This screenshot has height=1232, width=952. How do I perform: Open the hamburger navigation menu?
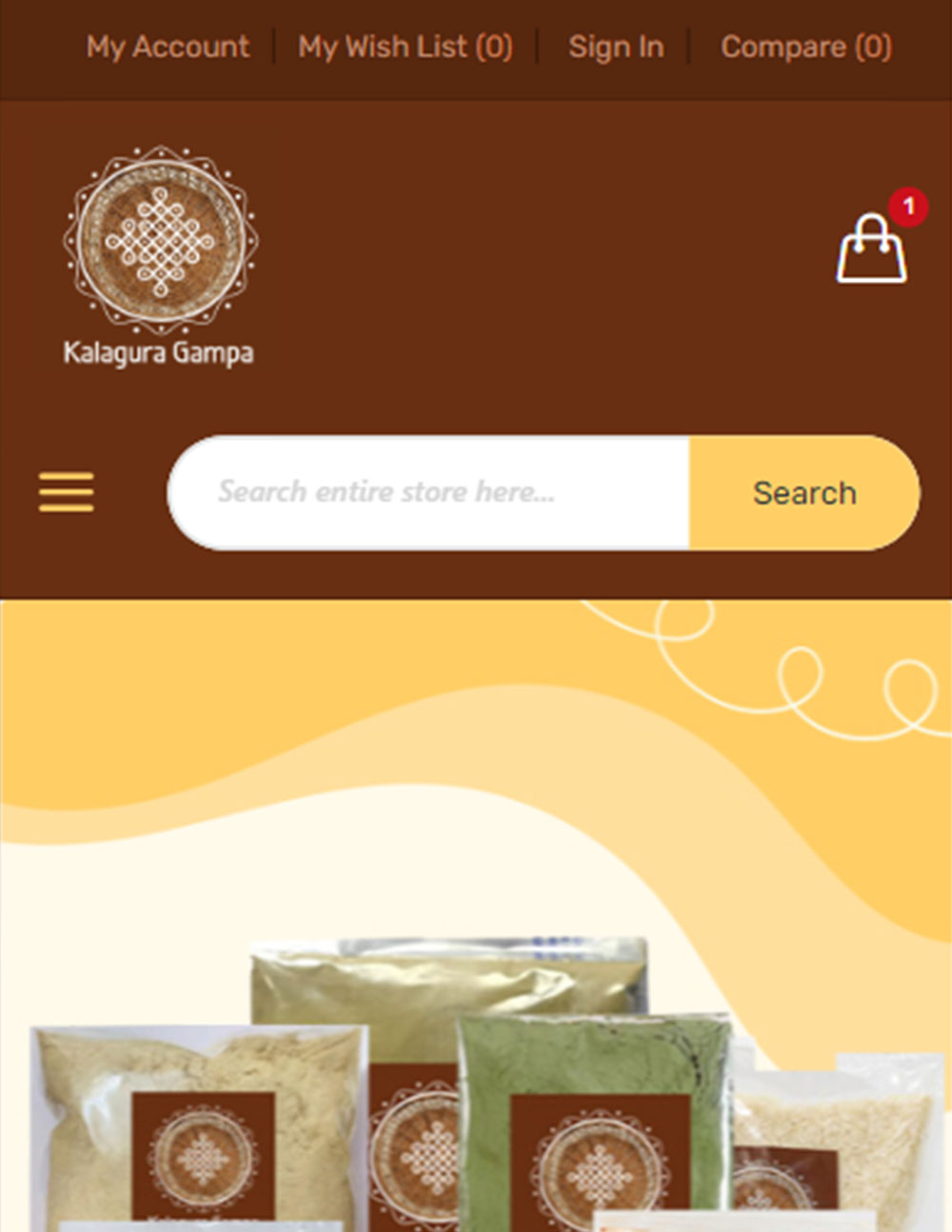pos(66,492)
